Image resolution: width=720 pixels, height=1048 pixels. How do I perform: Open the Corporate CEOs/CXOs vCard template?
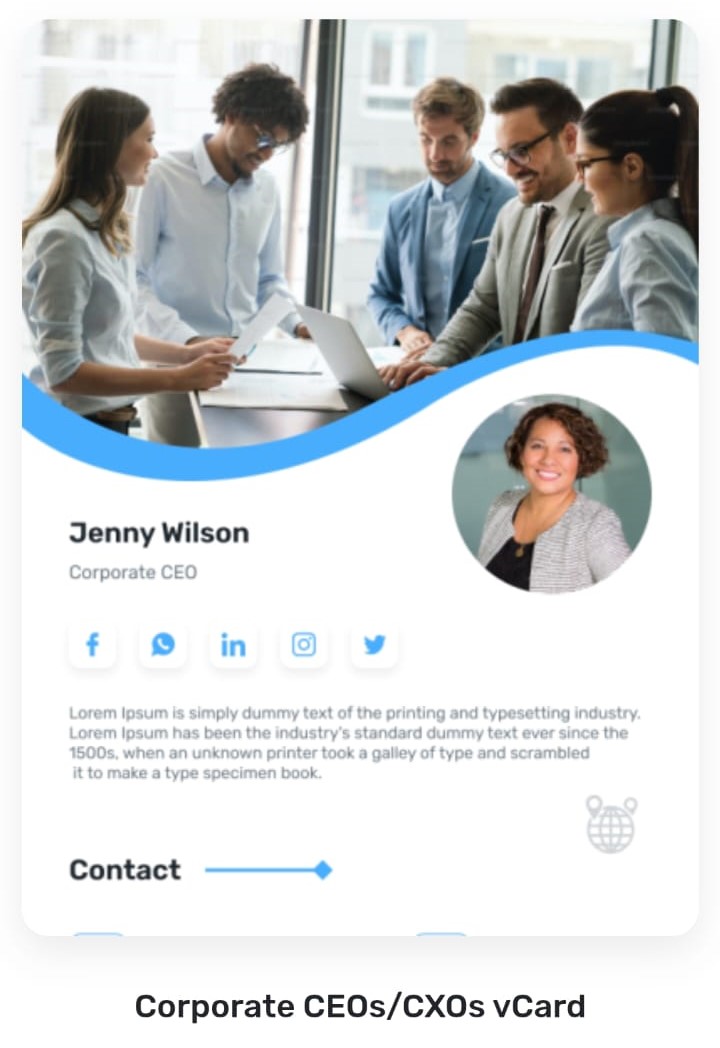click(360, 1005)
